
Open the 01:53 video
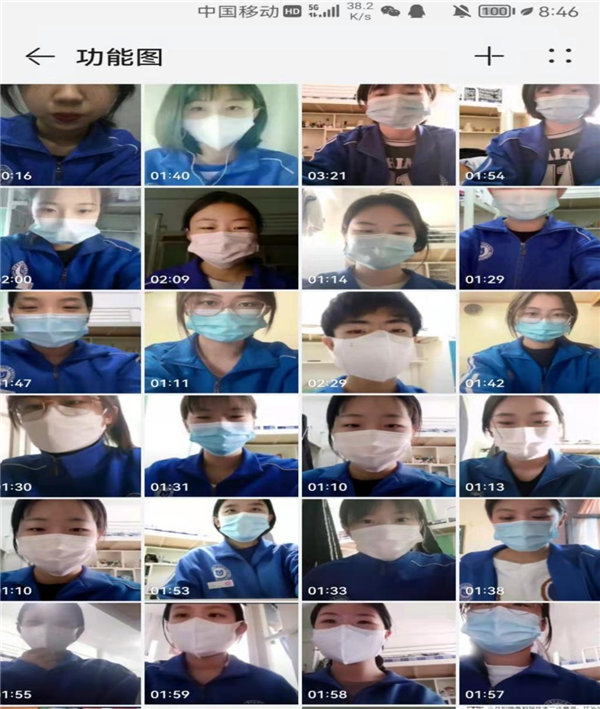(221, 549)
